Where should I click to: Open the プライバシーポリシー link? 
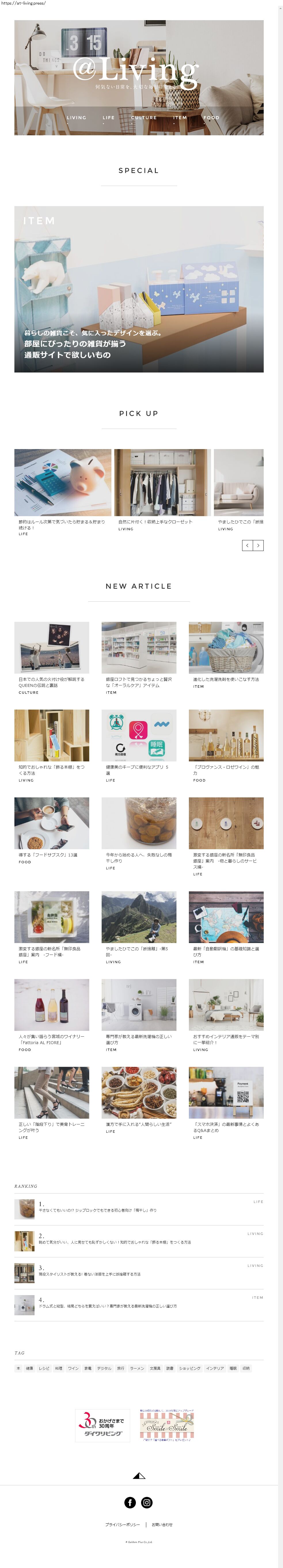(122, 1525)
